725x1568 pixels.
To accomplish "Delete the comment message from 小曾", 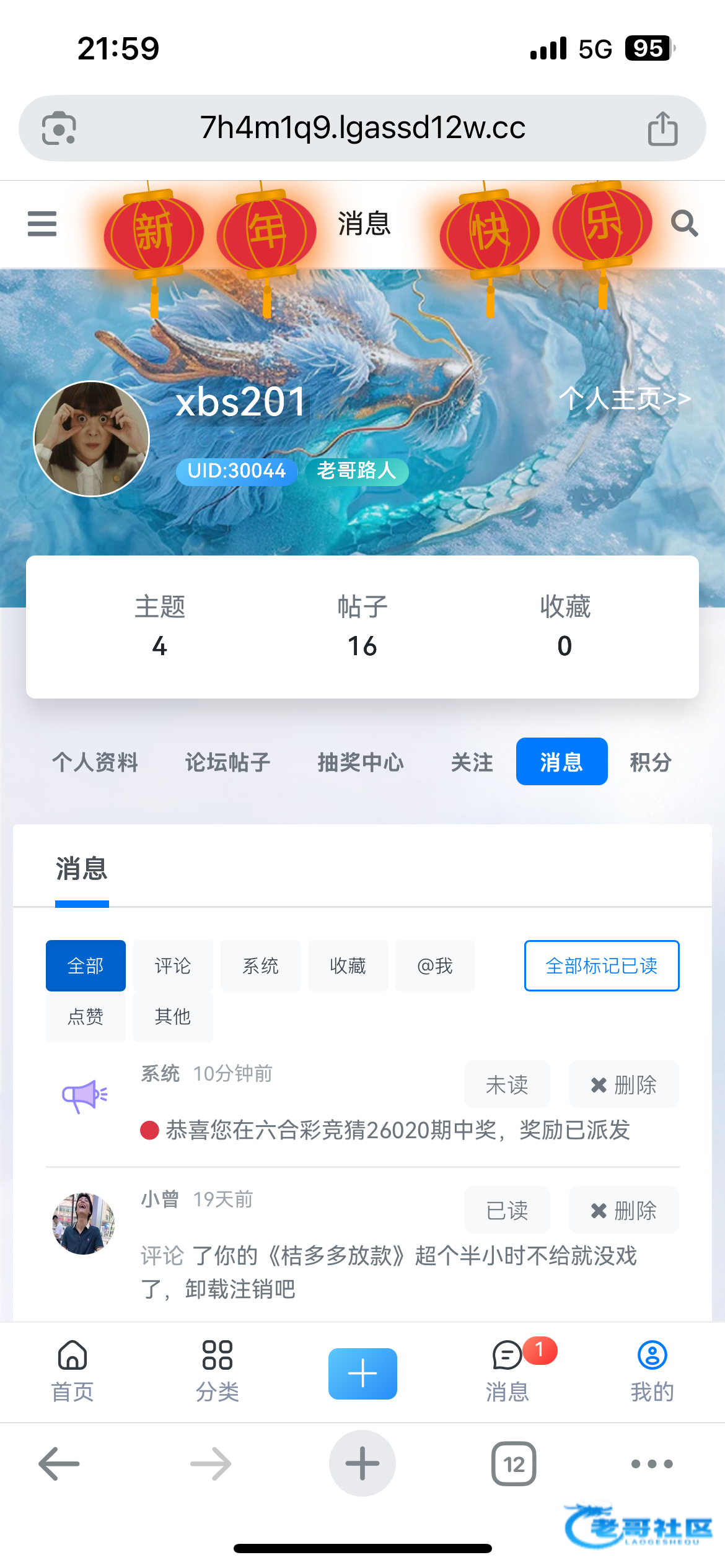I will [x=623, y=1211].
